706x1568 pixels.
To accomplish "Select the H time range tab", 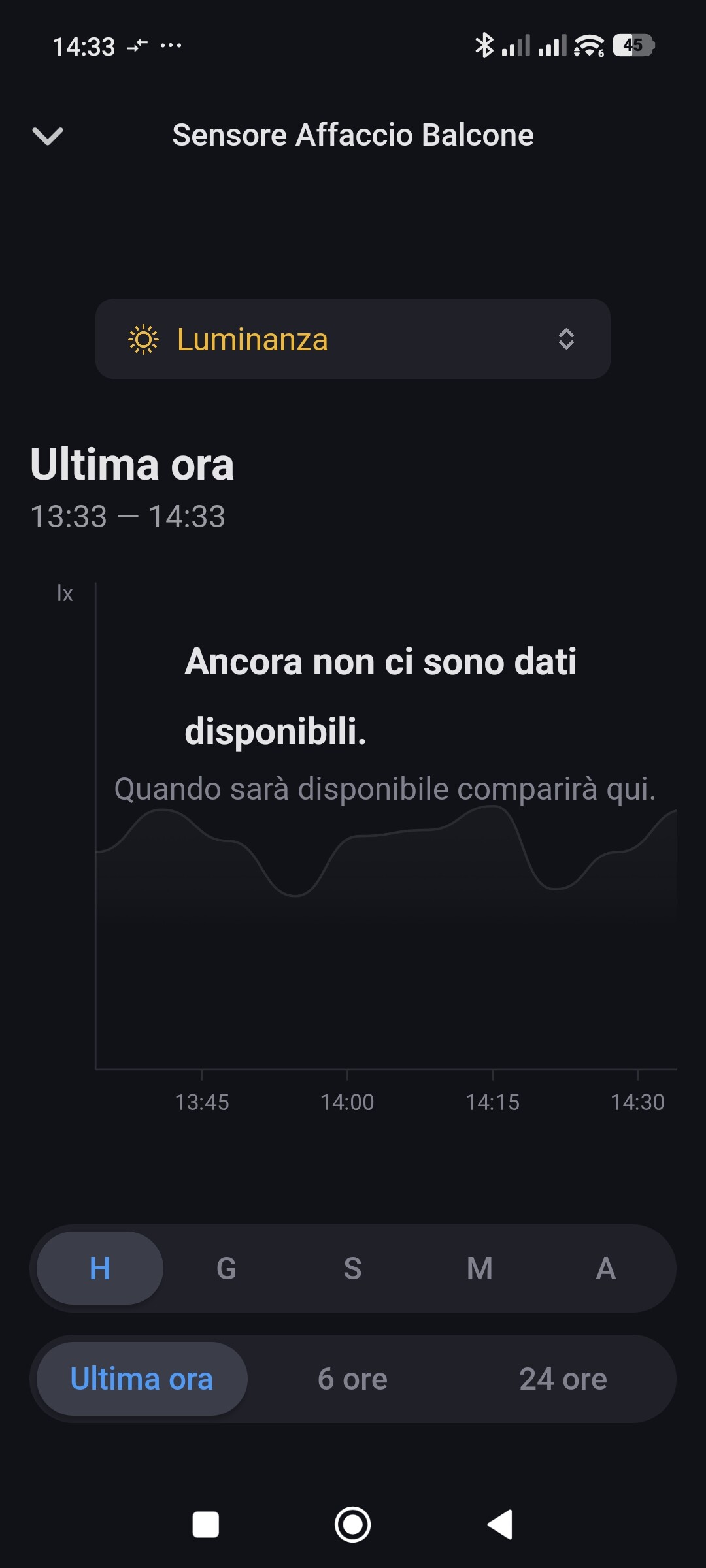I will click(100, 1268).
